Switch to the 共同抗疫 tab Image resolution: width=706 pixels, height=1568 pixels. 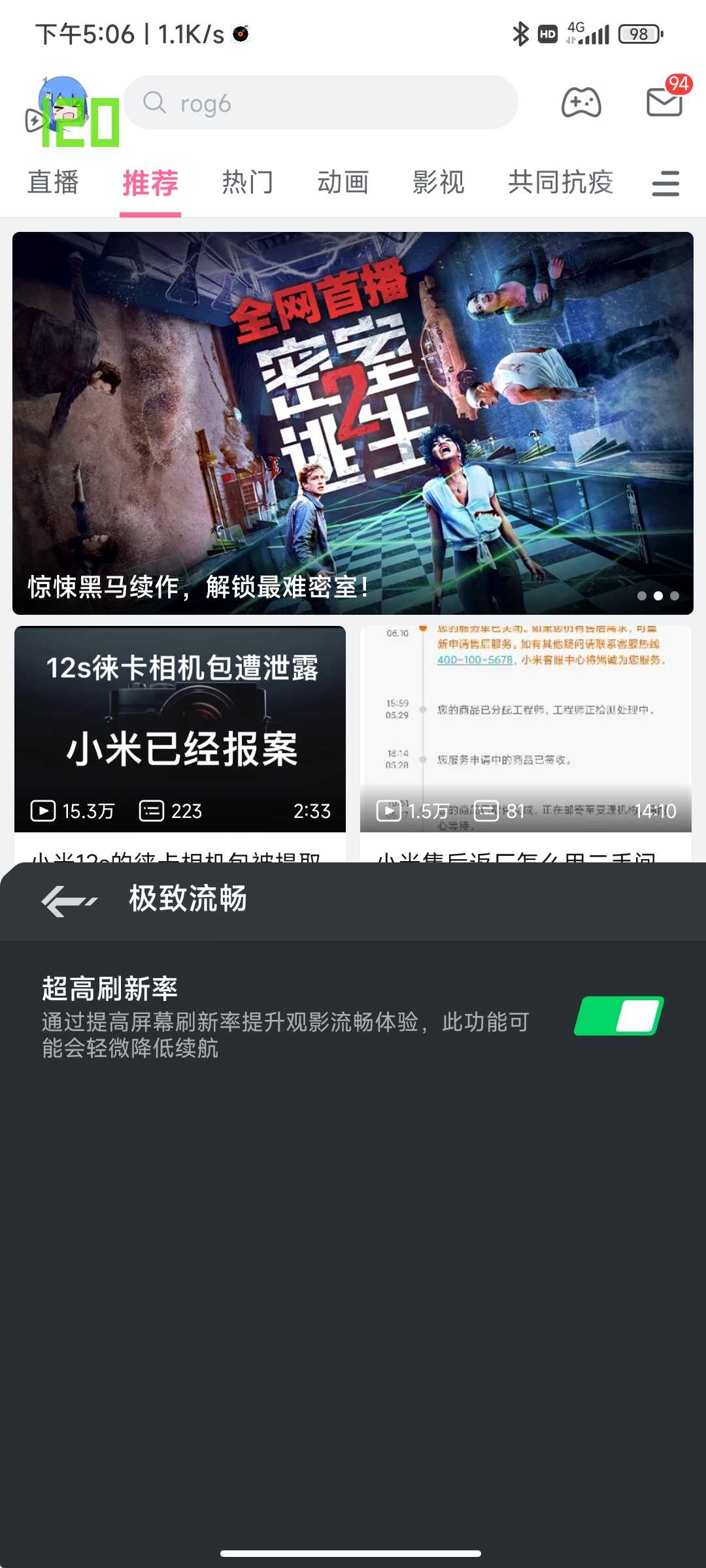point(560,182)
